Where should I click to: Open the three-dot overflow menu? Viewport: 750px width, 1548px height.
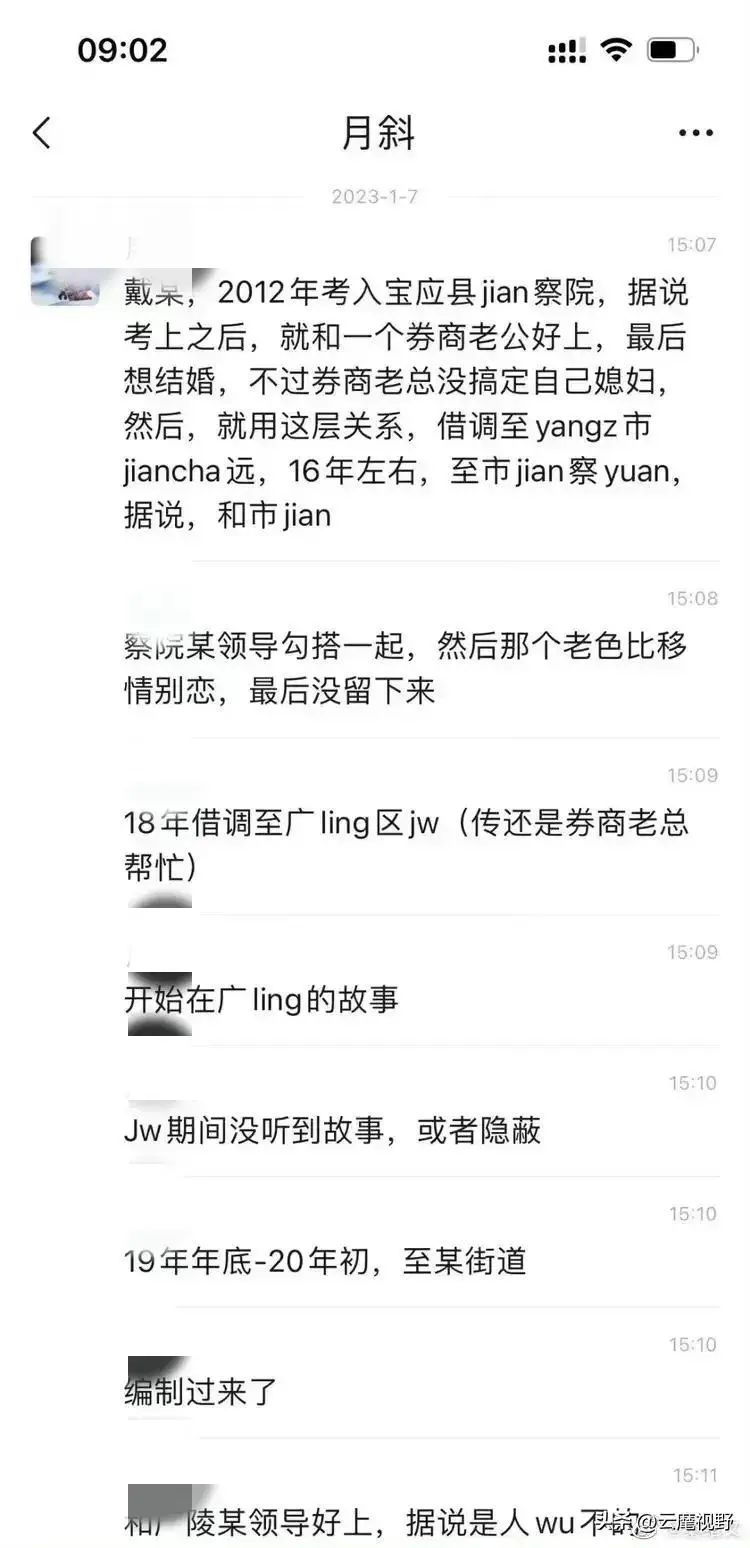696,133
